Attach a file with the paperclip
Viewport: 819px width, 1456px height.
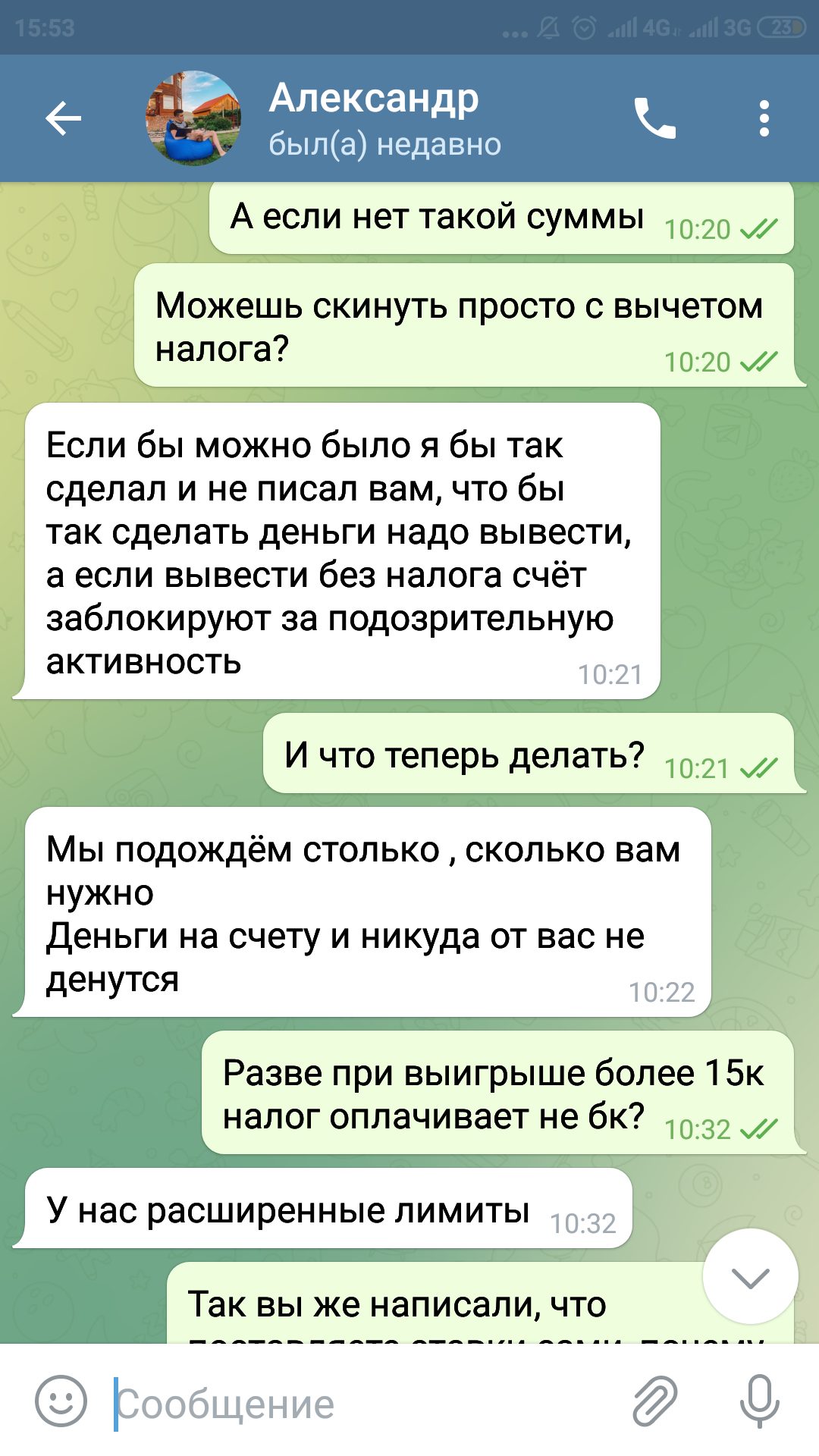(655, 1401)
